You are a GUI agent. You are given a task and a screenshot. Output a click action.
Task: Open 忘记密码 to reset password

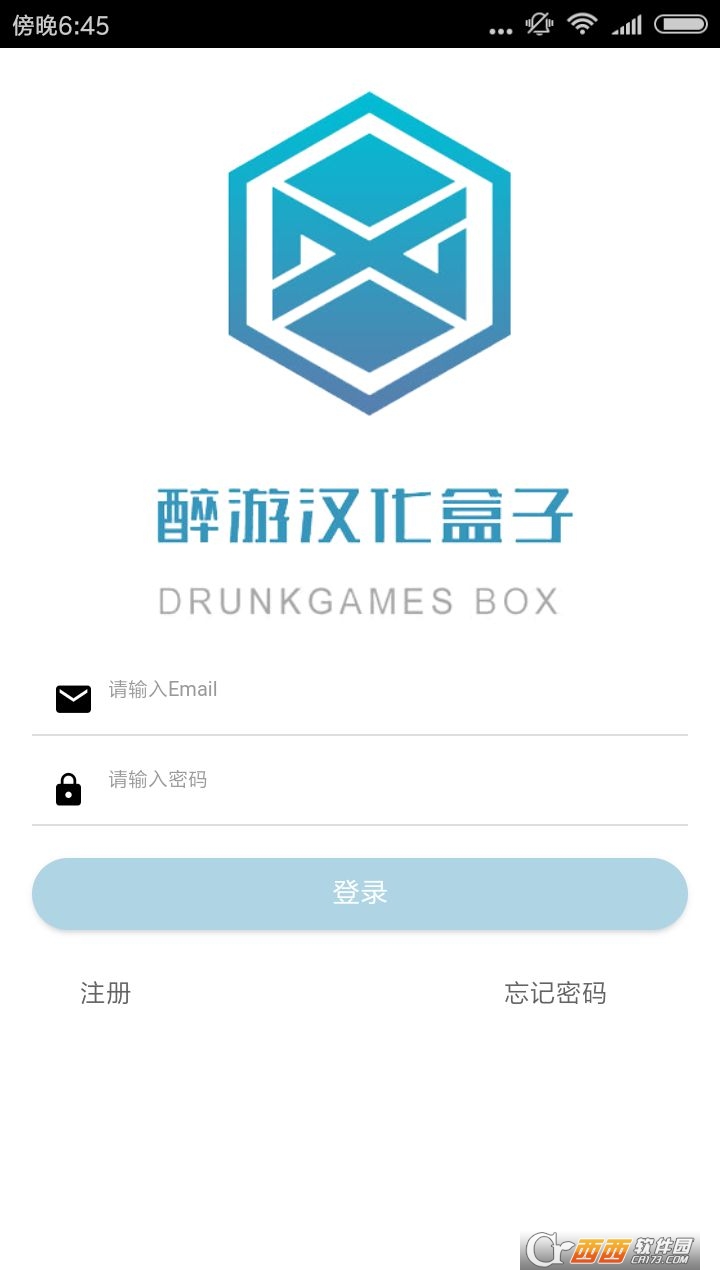click(555, 993)
